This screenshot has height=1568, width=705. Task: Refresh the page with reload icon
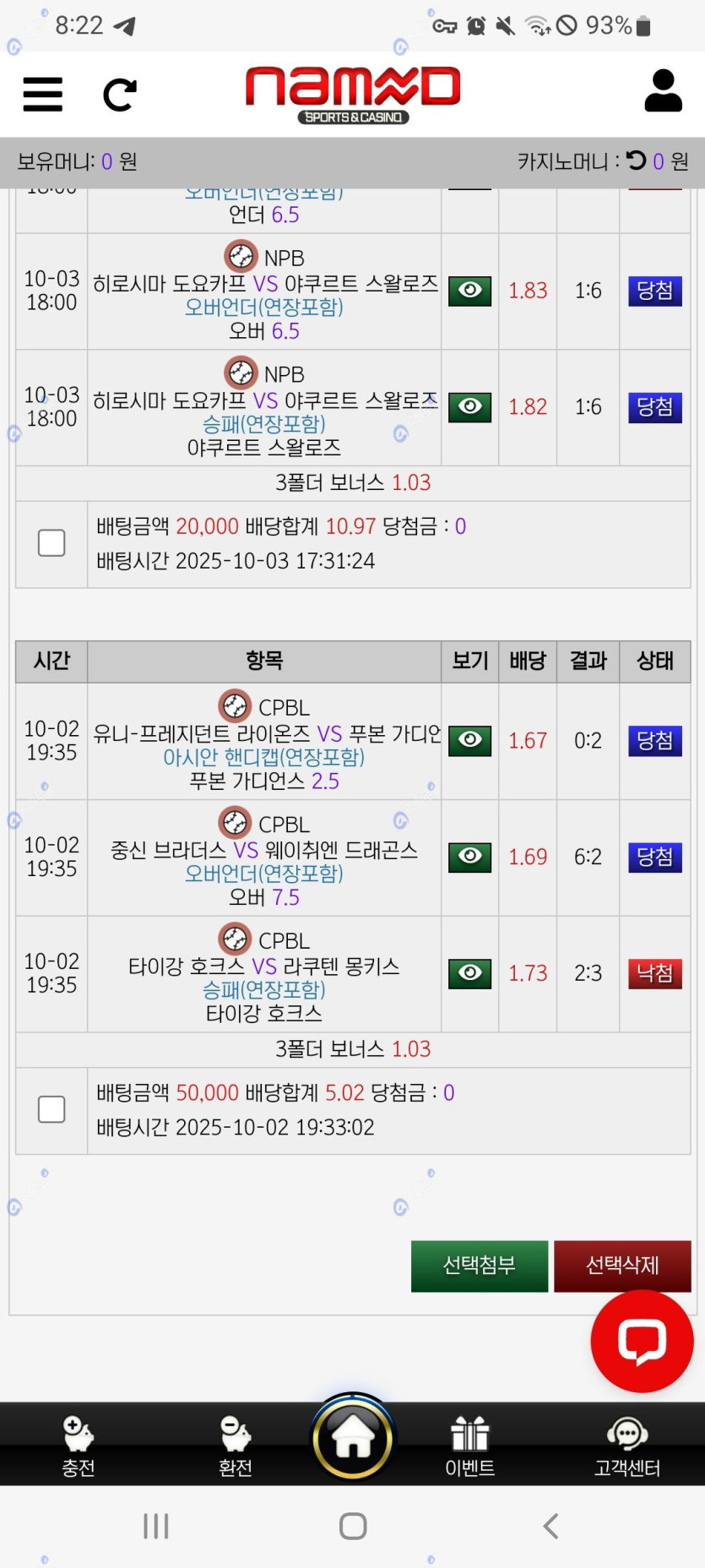[120, 95]
